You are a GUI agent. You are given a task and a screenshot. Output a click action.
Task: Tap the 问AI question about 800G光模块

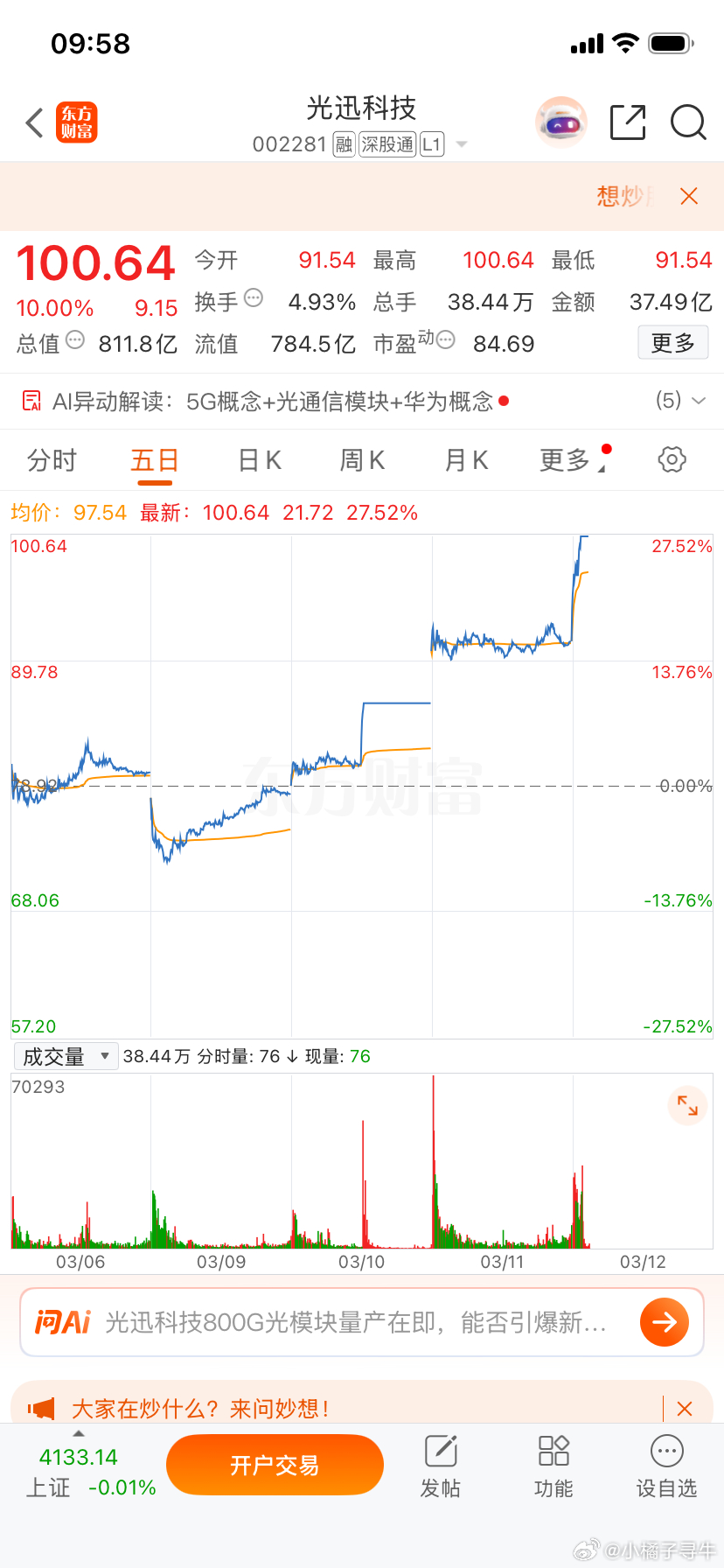coord(350,1322)
